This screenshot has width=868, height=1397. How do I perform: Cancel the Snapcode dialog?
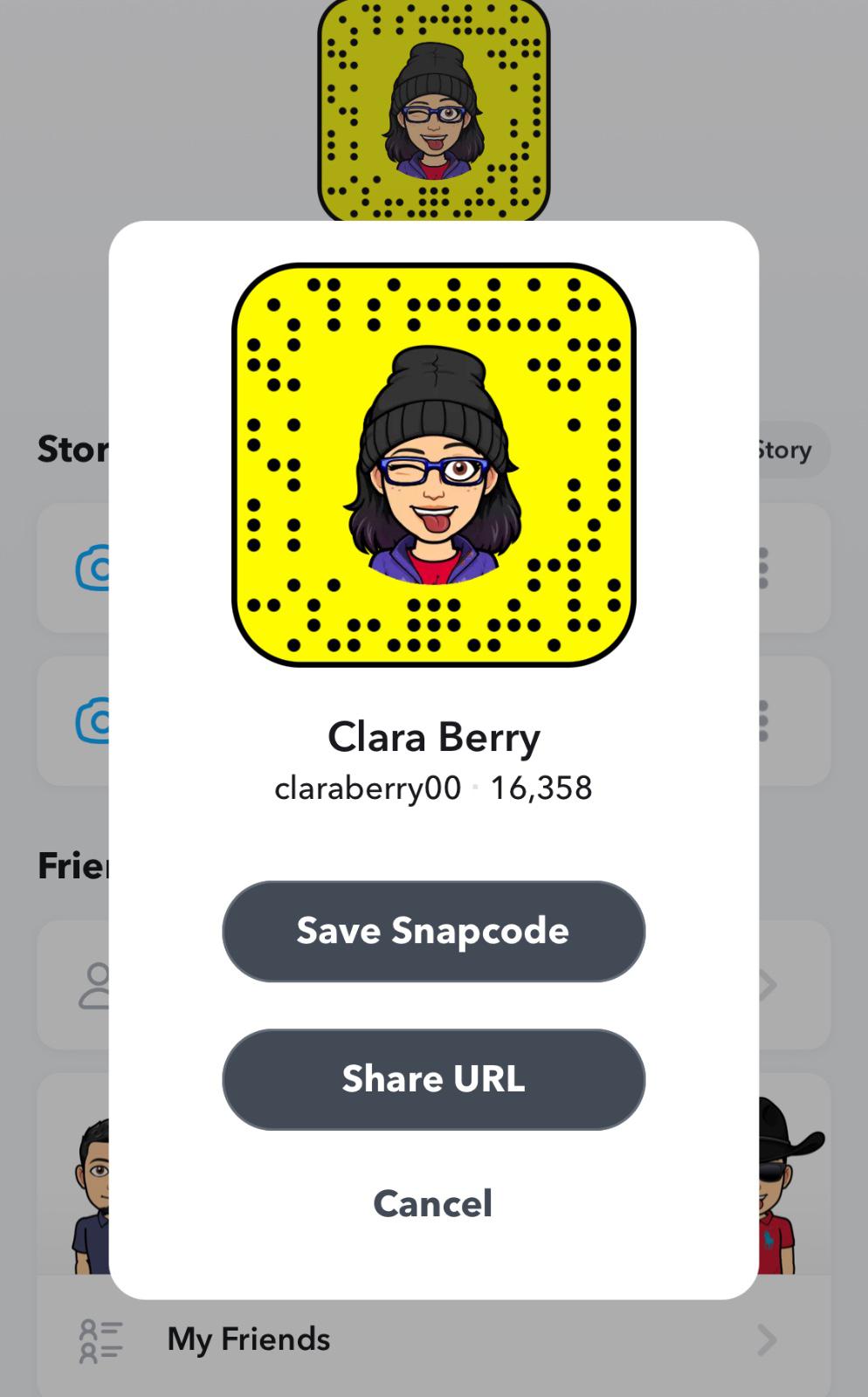[433, 1204]
